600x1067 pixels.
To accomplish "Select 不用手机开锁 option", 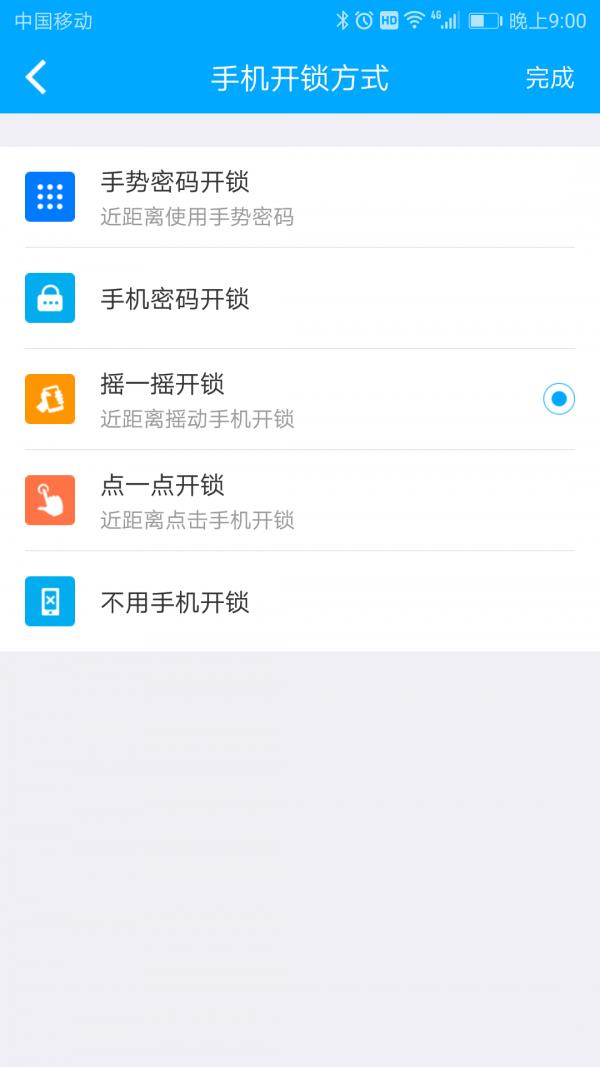I will [x=300, y=602].
